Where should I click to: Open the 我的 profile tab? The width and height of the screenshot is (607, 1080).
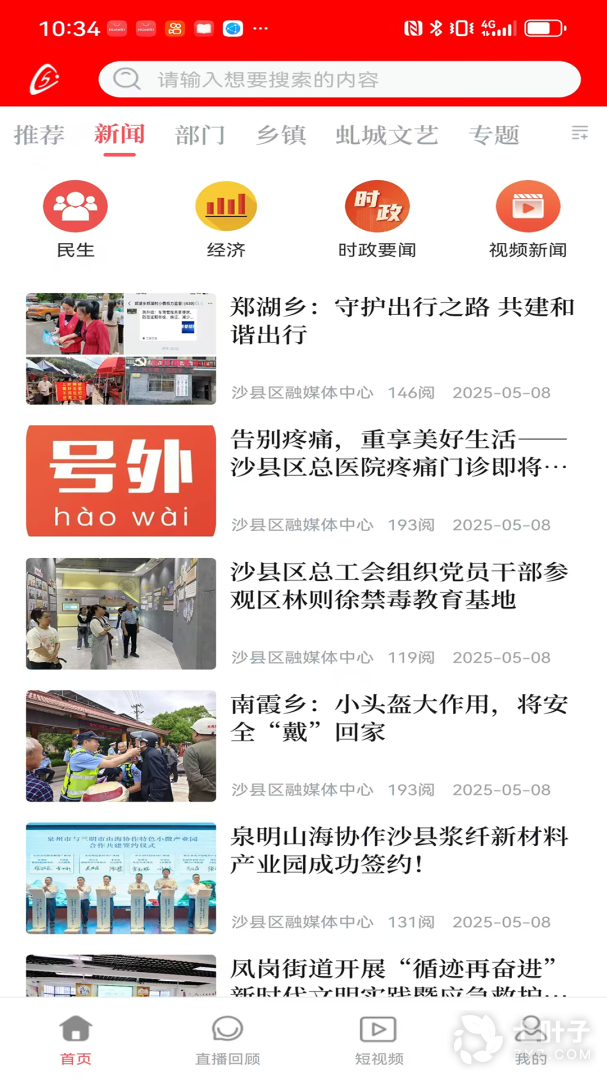pyautogui.click(x=531, y=1040)
